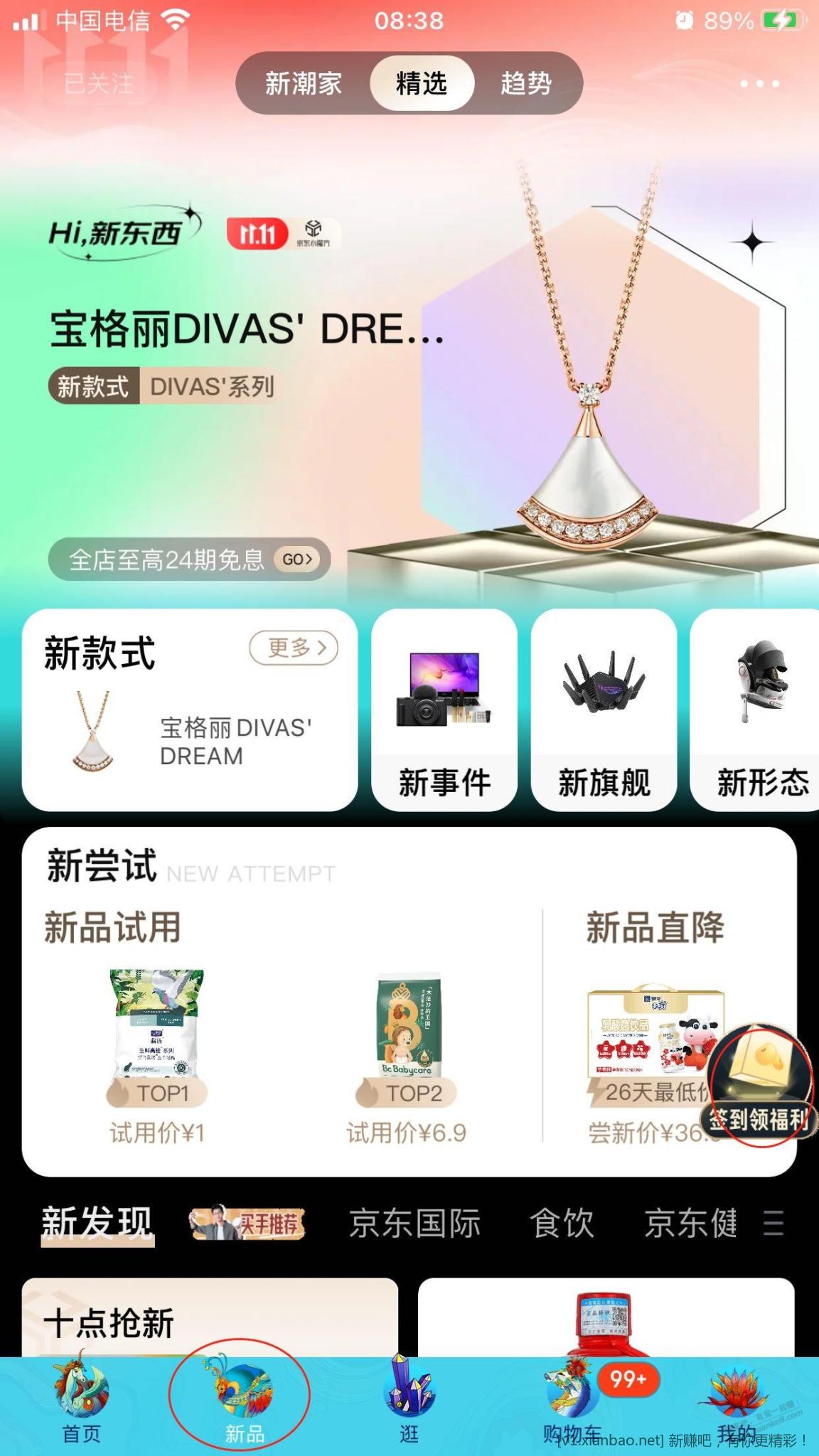Select the 趋势 tab
819x1456 pixels.
pyautogui.click(x=526, y=83)
